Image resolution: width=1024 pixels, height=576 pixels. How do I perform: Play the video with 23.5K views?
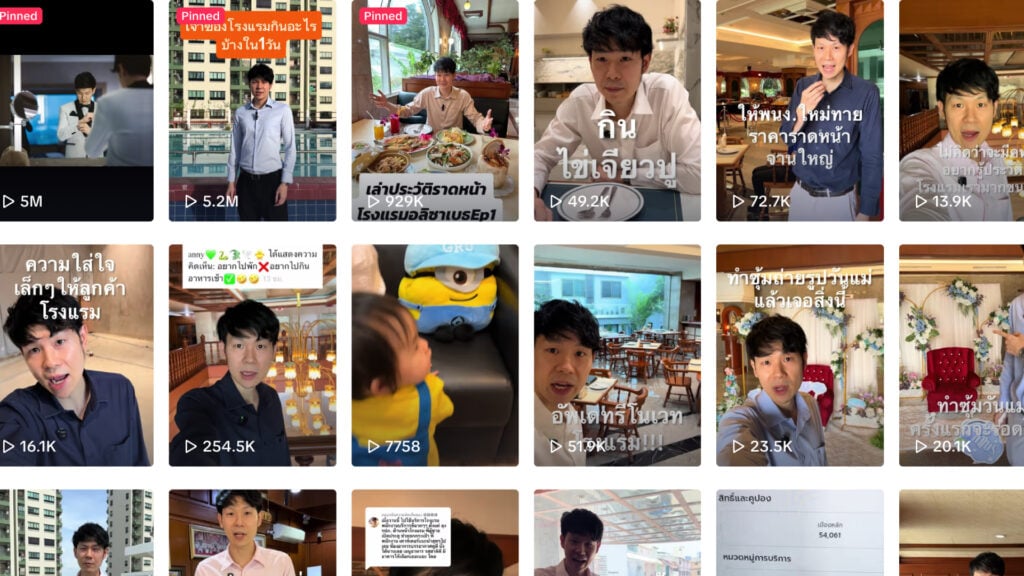(x=800, y=355)
